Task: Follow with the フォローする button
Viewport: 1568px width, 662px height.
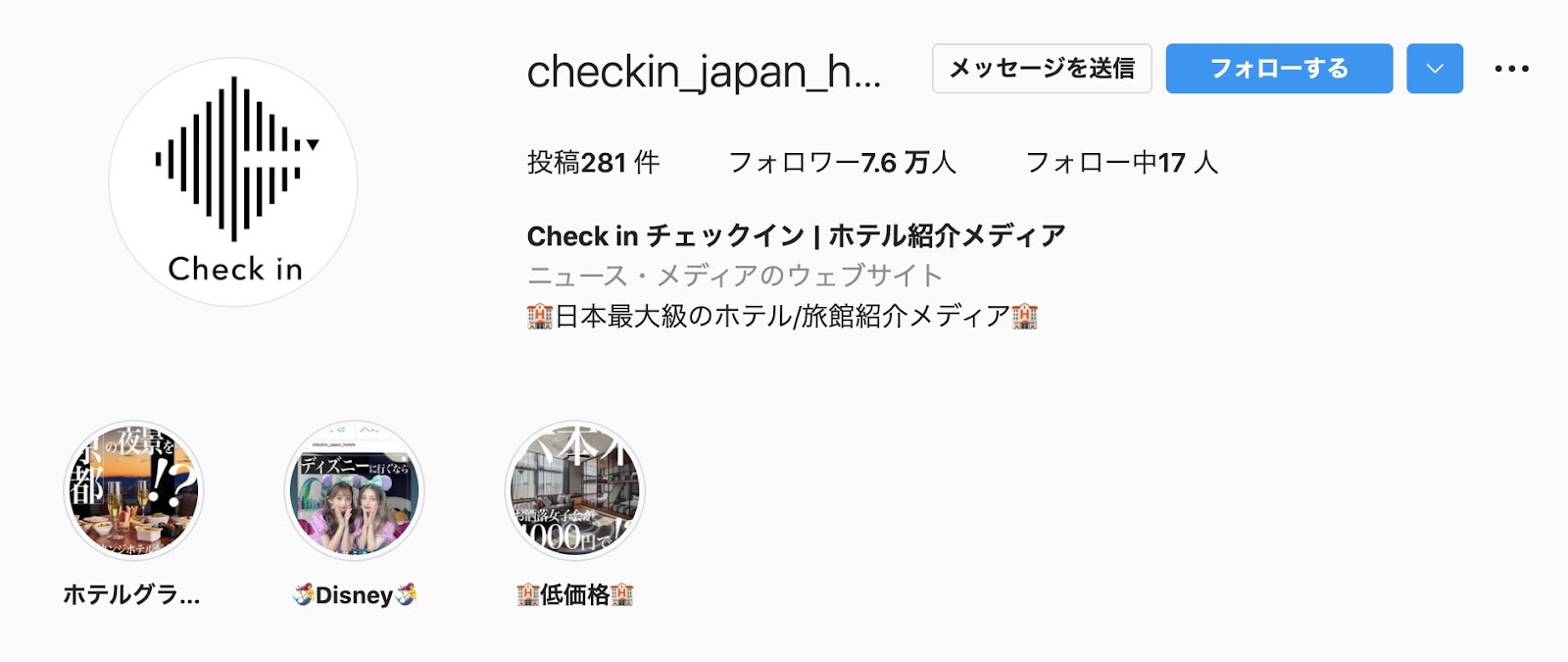Action: (1278, 69)
